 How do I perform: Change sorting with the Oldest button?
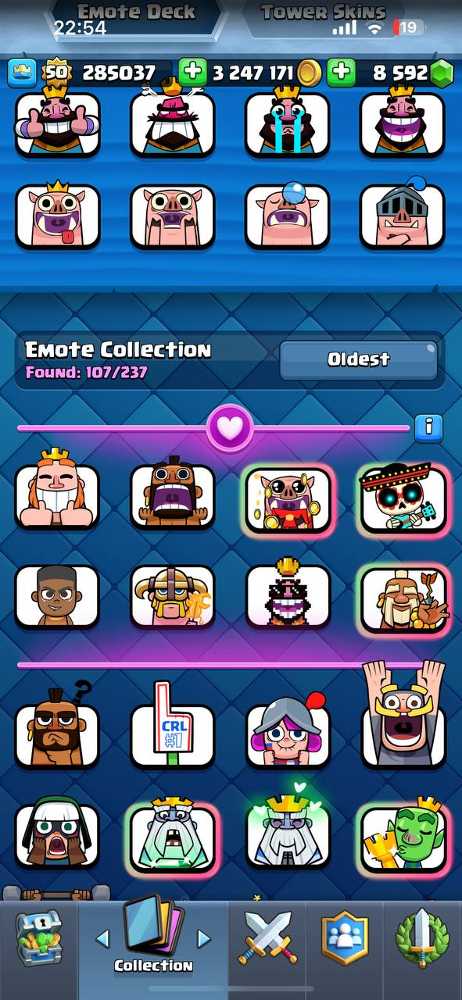pyautogui.click(x=359, y=360)
